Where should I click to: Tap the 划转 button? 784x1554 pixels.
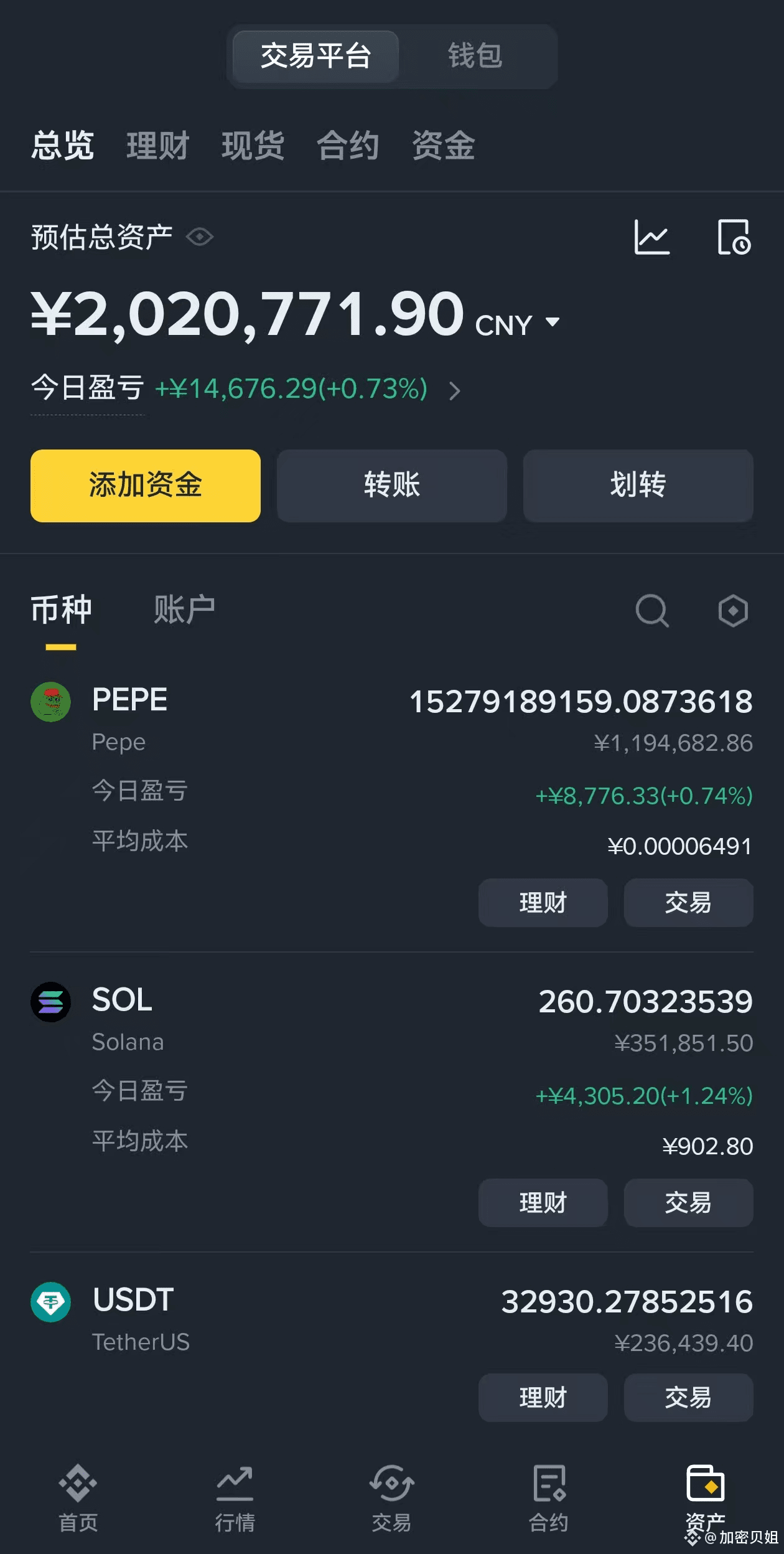coord(638,486)
